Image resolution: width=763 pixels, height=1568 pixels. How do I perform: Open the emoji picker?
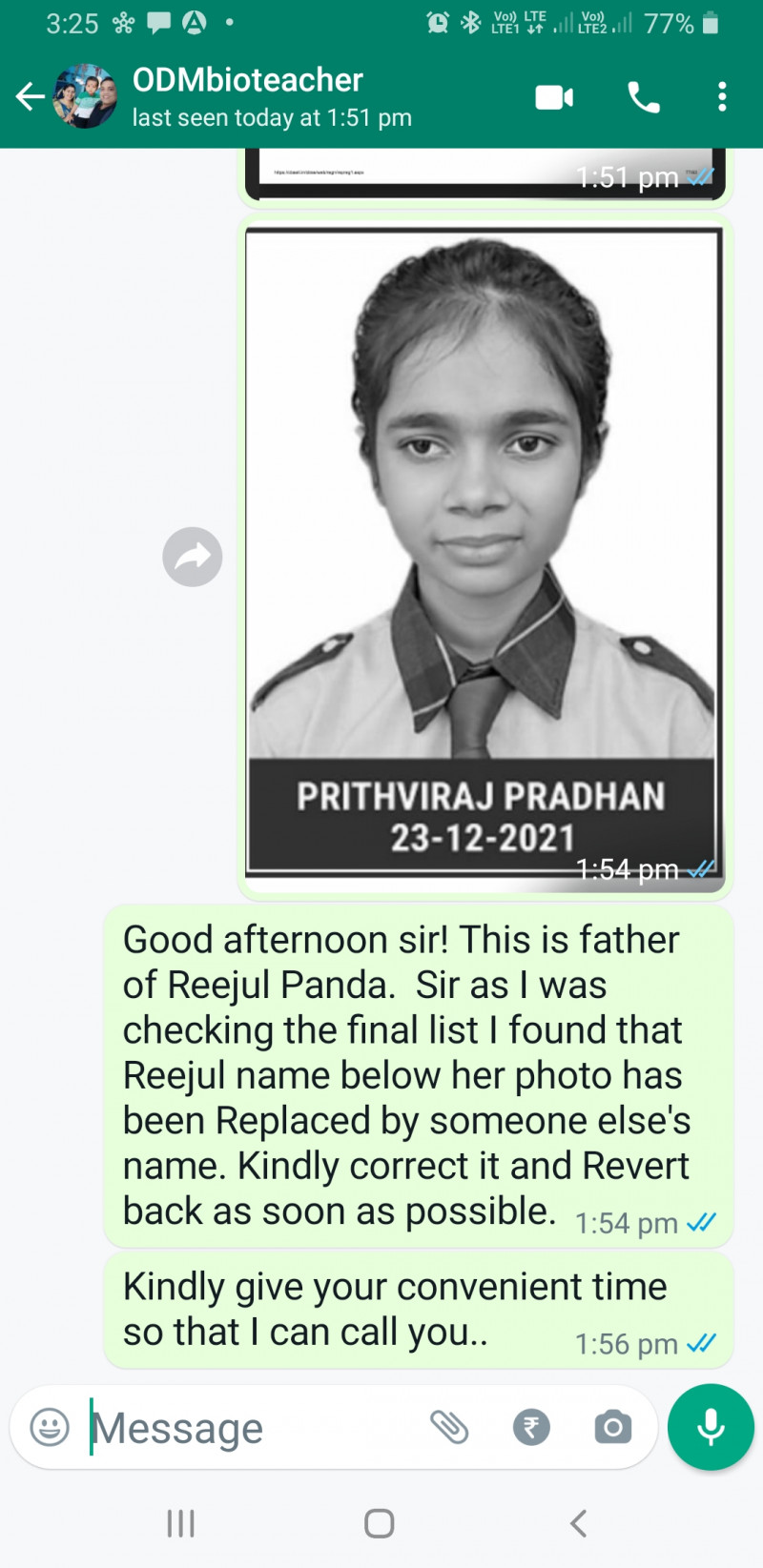click(x=50, y=1427)
